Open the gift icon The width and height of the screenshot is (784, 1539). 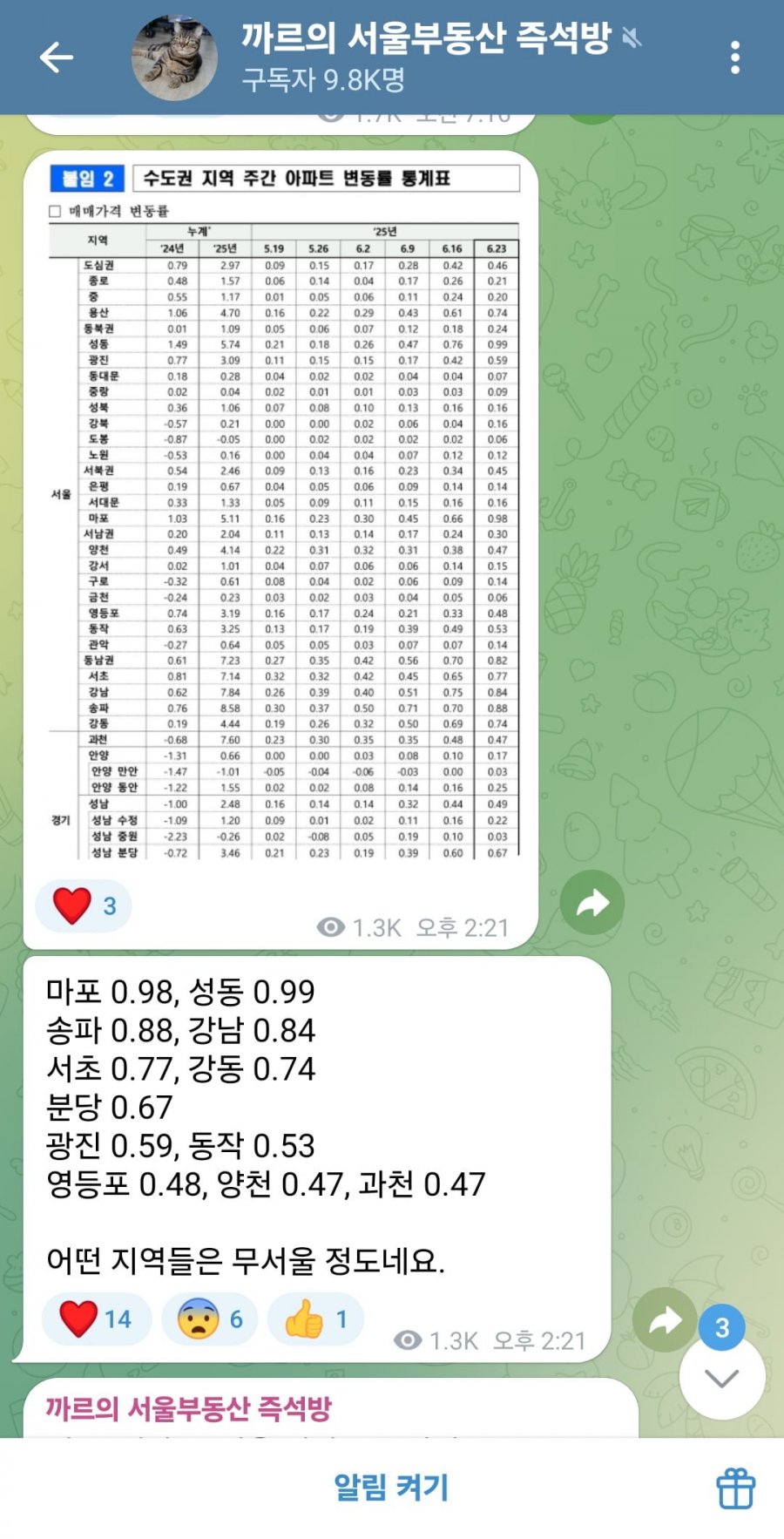pos(735,1487)
